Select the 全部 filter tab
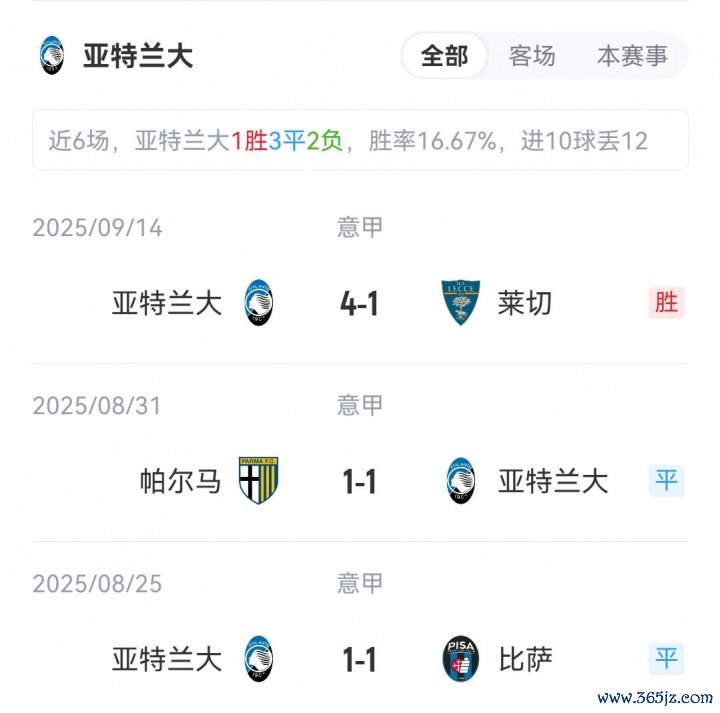Image resolution: width=720 pixels, height=713 pixels. (x=444, y=56)
